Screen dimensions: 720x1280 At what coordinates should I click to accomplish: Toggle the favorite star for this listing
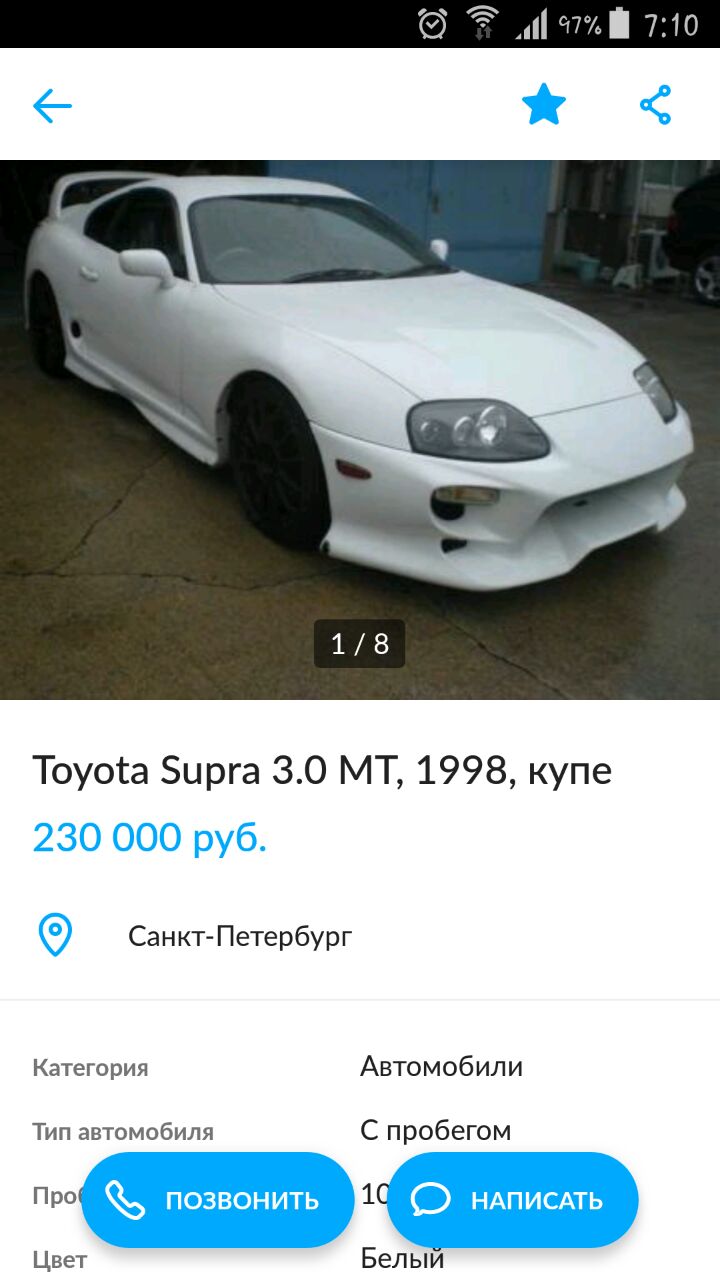click(544, 105)
